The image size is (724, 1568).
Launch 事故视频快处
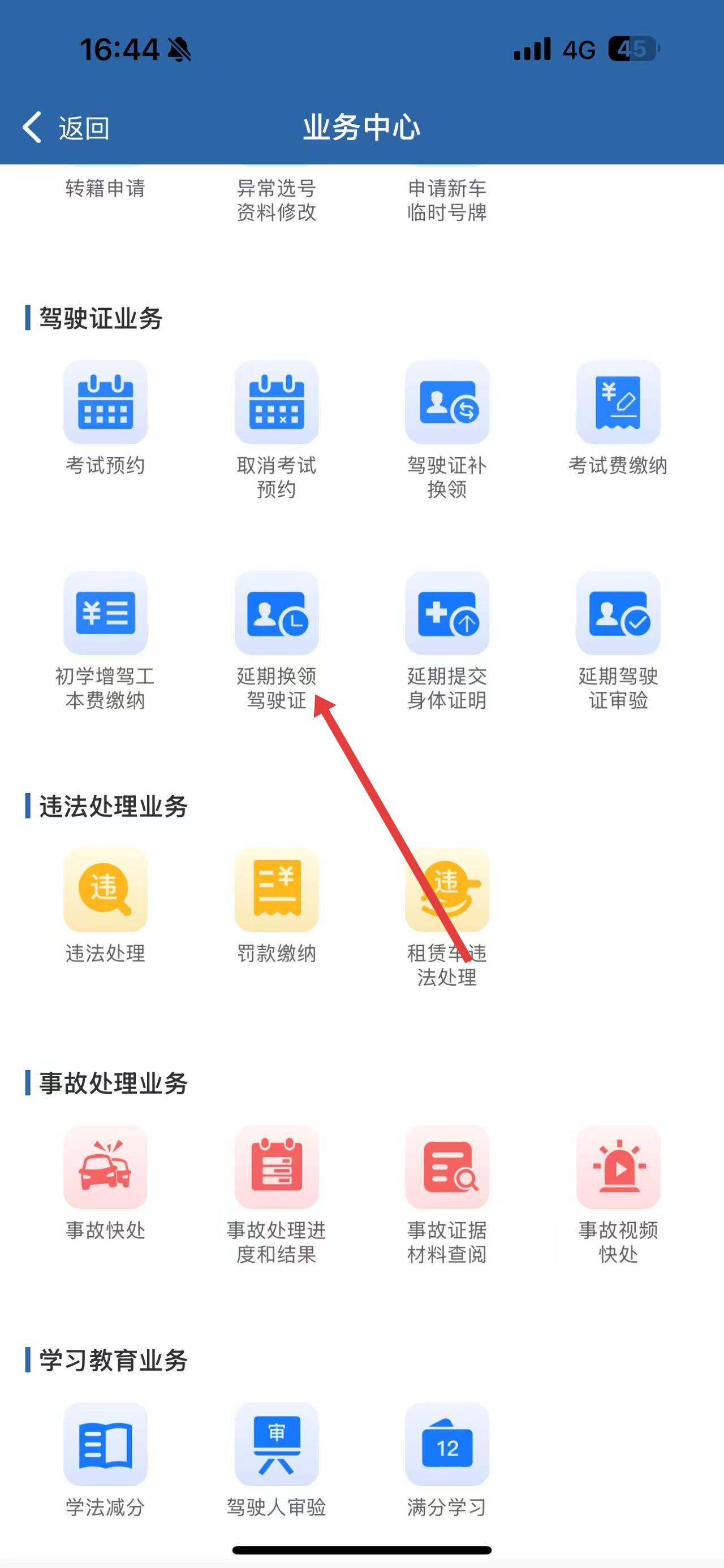point(618,1167)
